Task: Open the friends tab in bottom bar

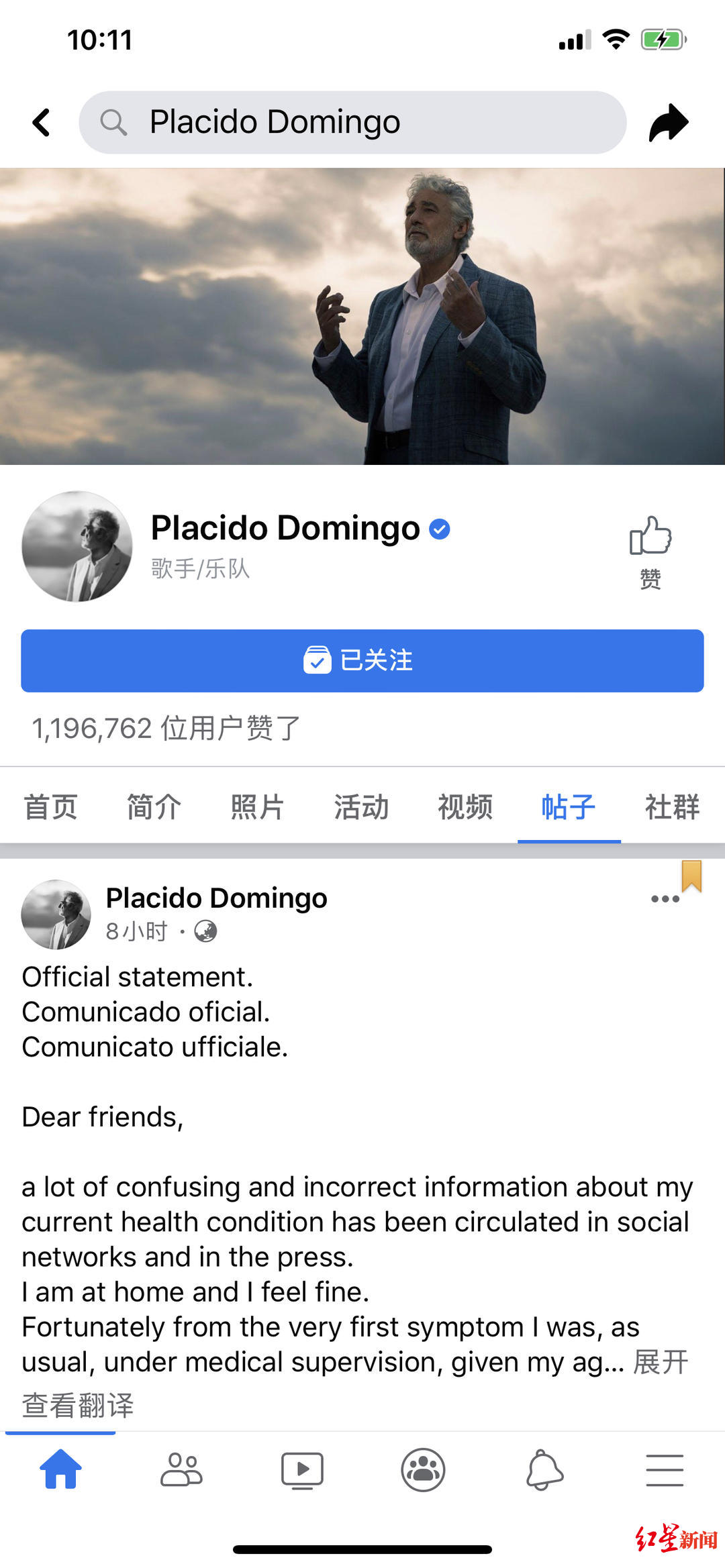Action: point(181,1469)
